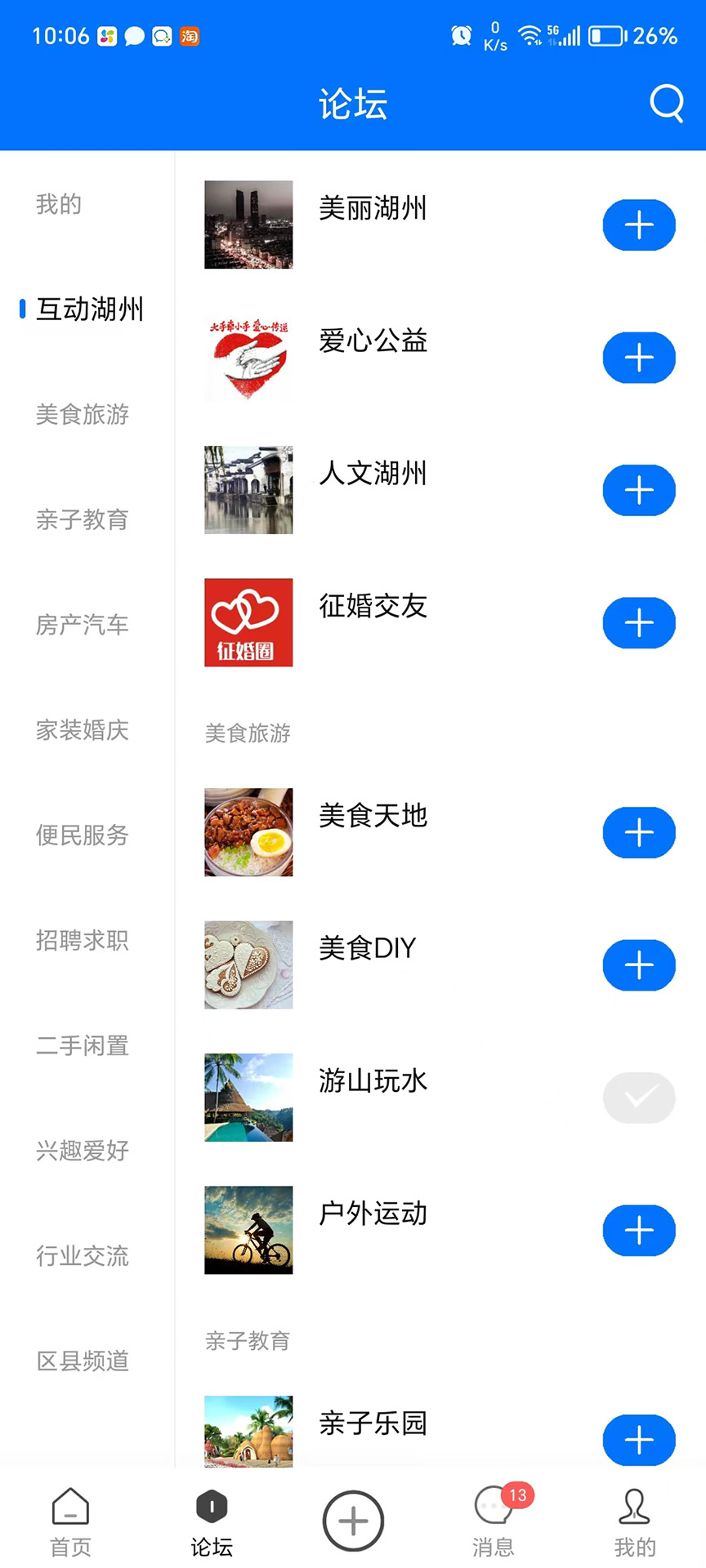
Task: Open the 人文湖州 forum entry
Action: [x=372, y=474]
